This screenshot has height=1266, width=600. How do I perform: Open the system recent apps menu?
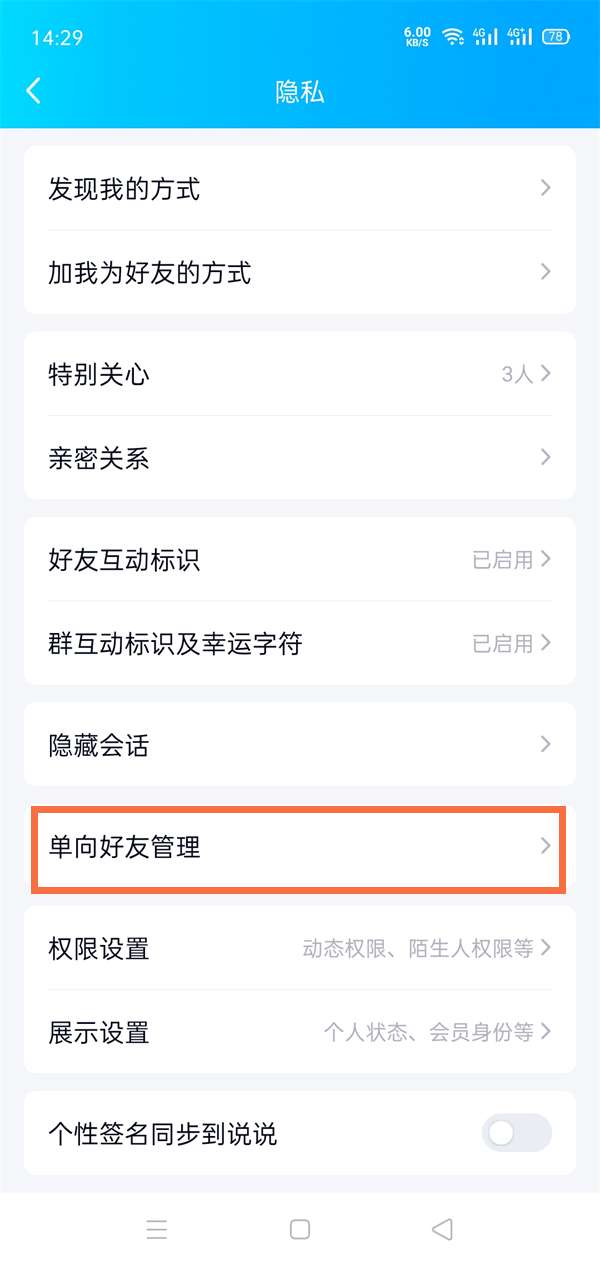[157, 1229]
